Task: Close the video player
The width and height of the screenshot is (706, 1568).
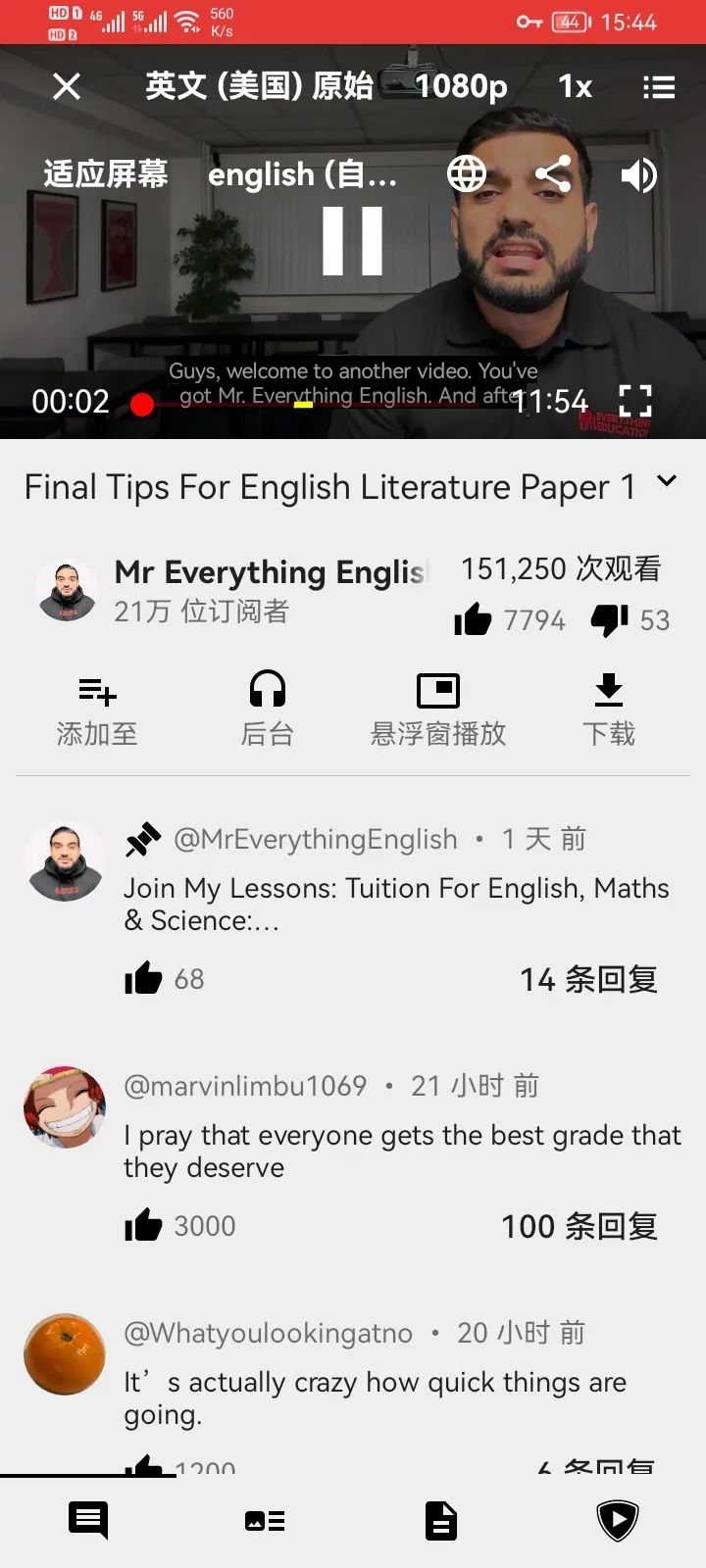Action: (67, 87)
